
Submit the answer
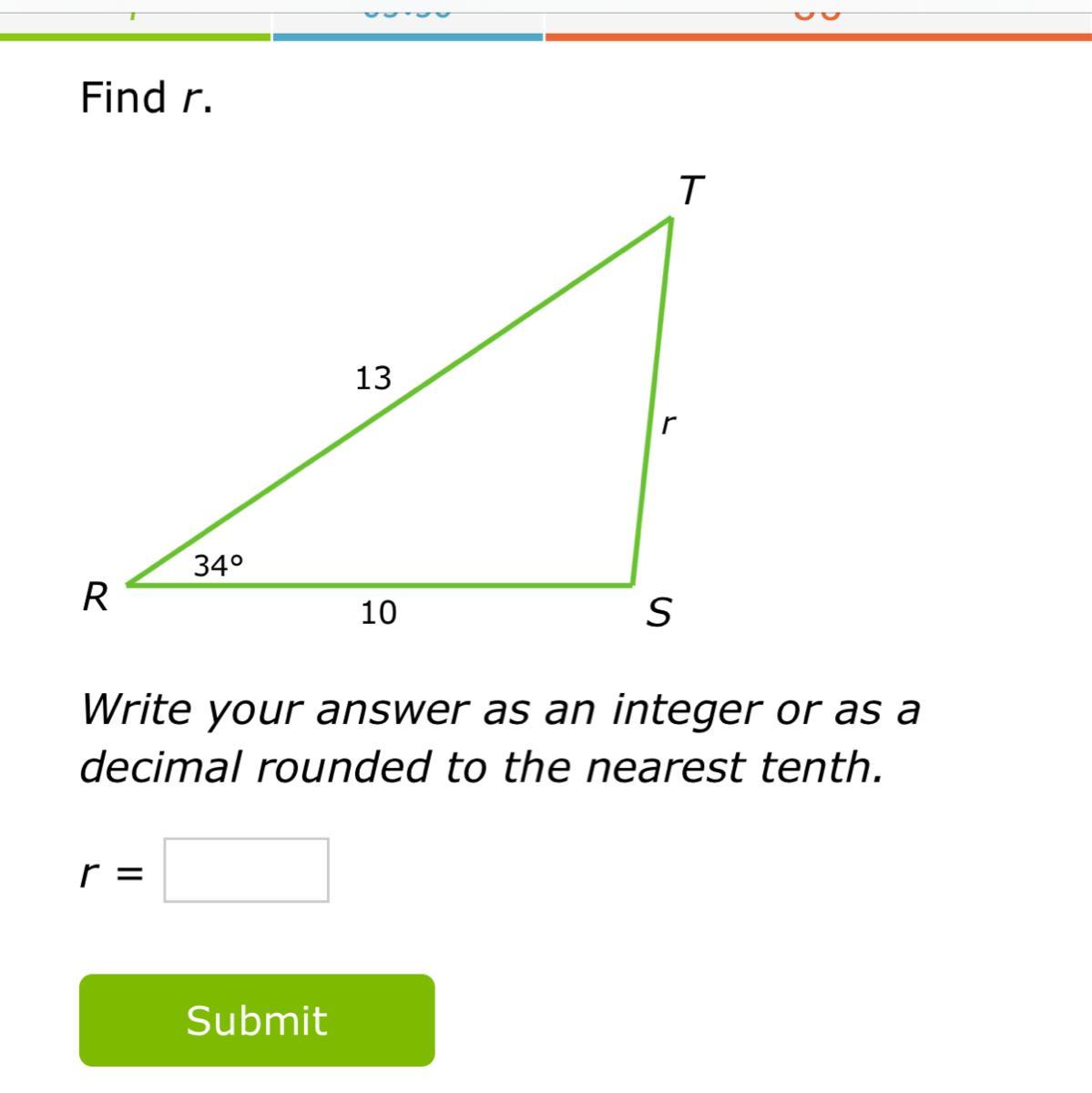click(257, 1020)
